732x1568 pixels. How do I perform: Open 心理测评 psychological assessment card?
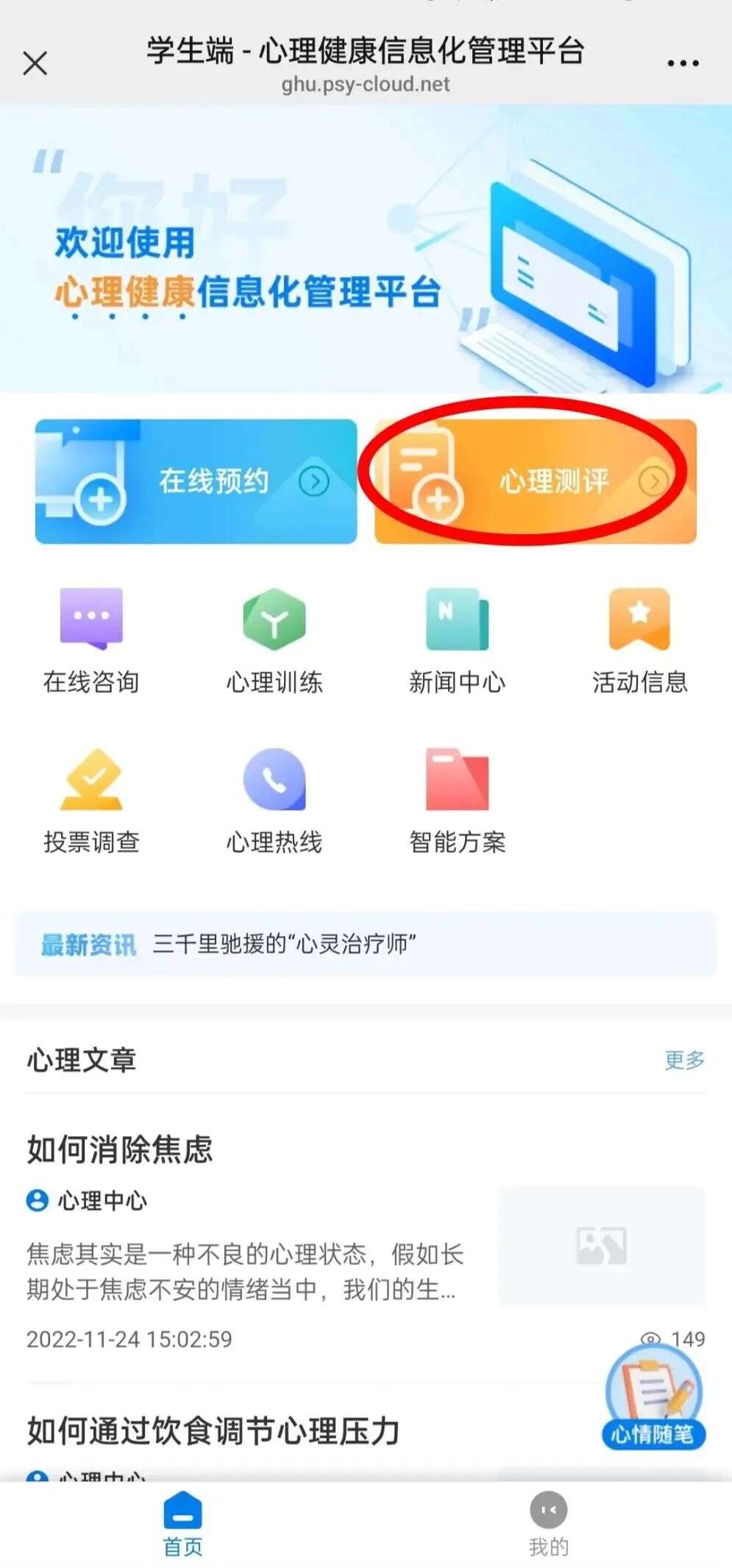pos(535,481)
